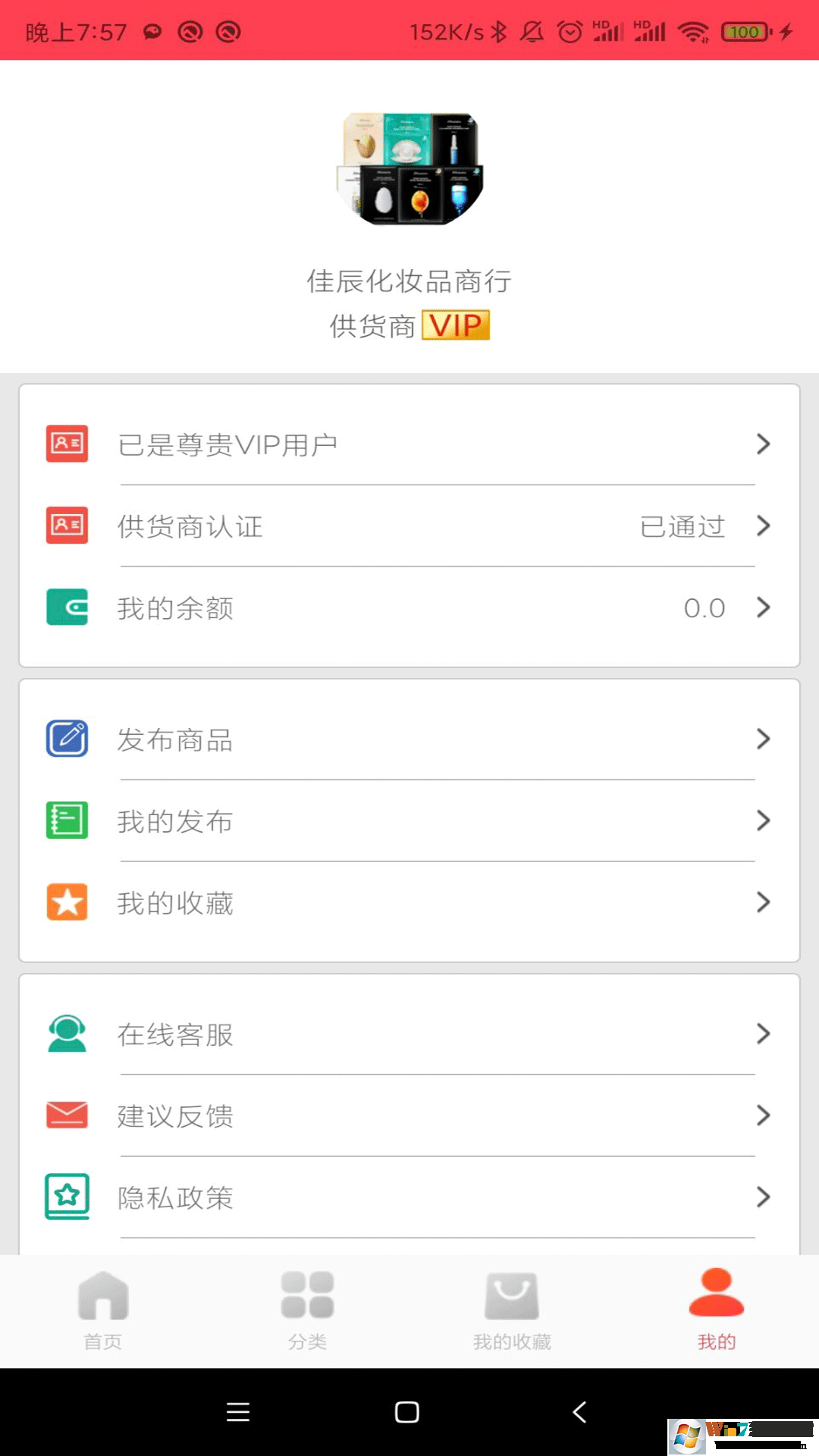
Task: Open the green wallet icon for 我的余额
Action: tap(67, 607)
